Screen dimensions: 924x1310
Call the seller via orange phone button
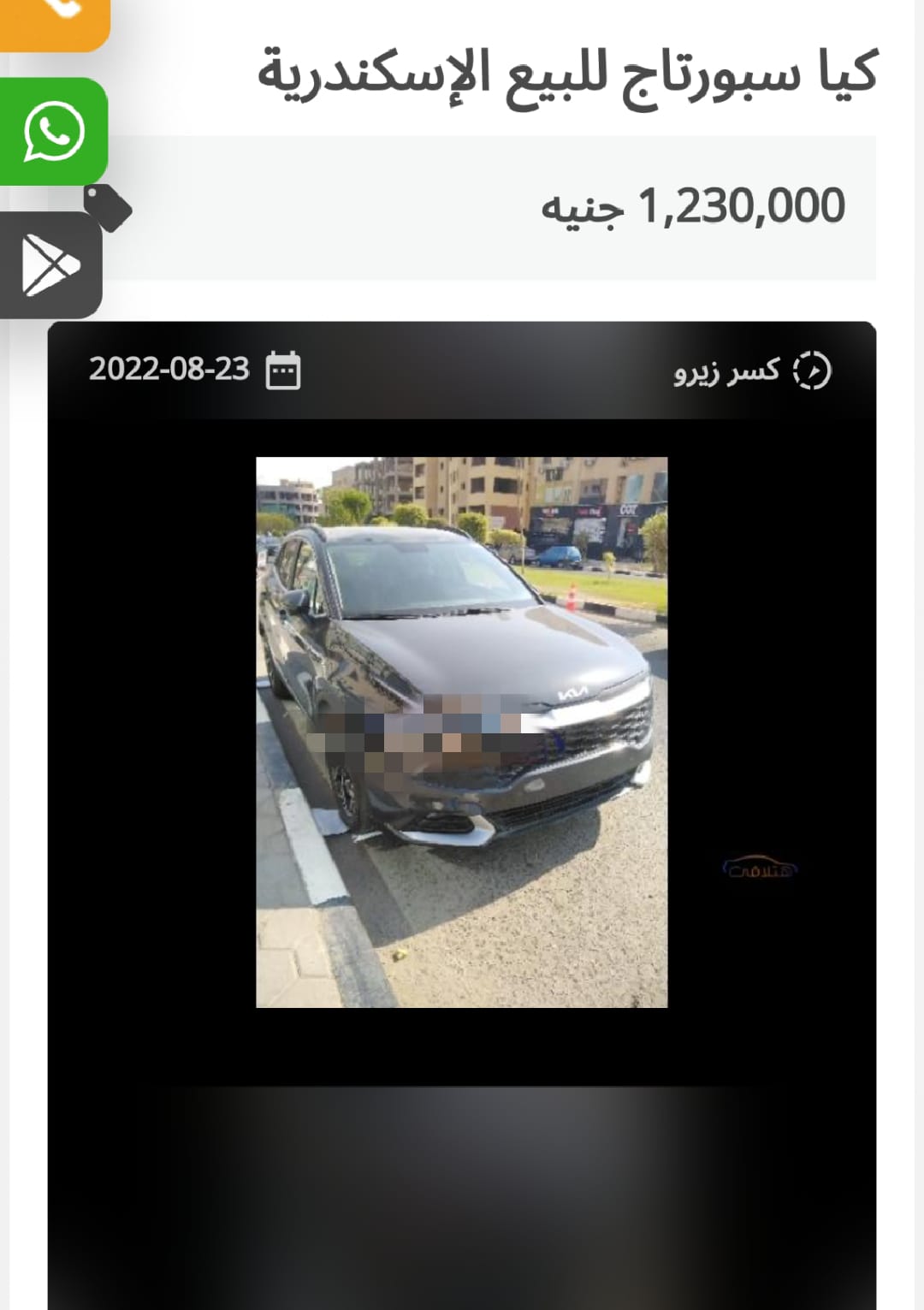pos(53,17)
